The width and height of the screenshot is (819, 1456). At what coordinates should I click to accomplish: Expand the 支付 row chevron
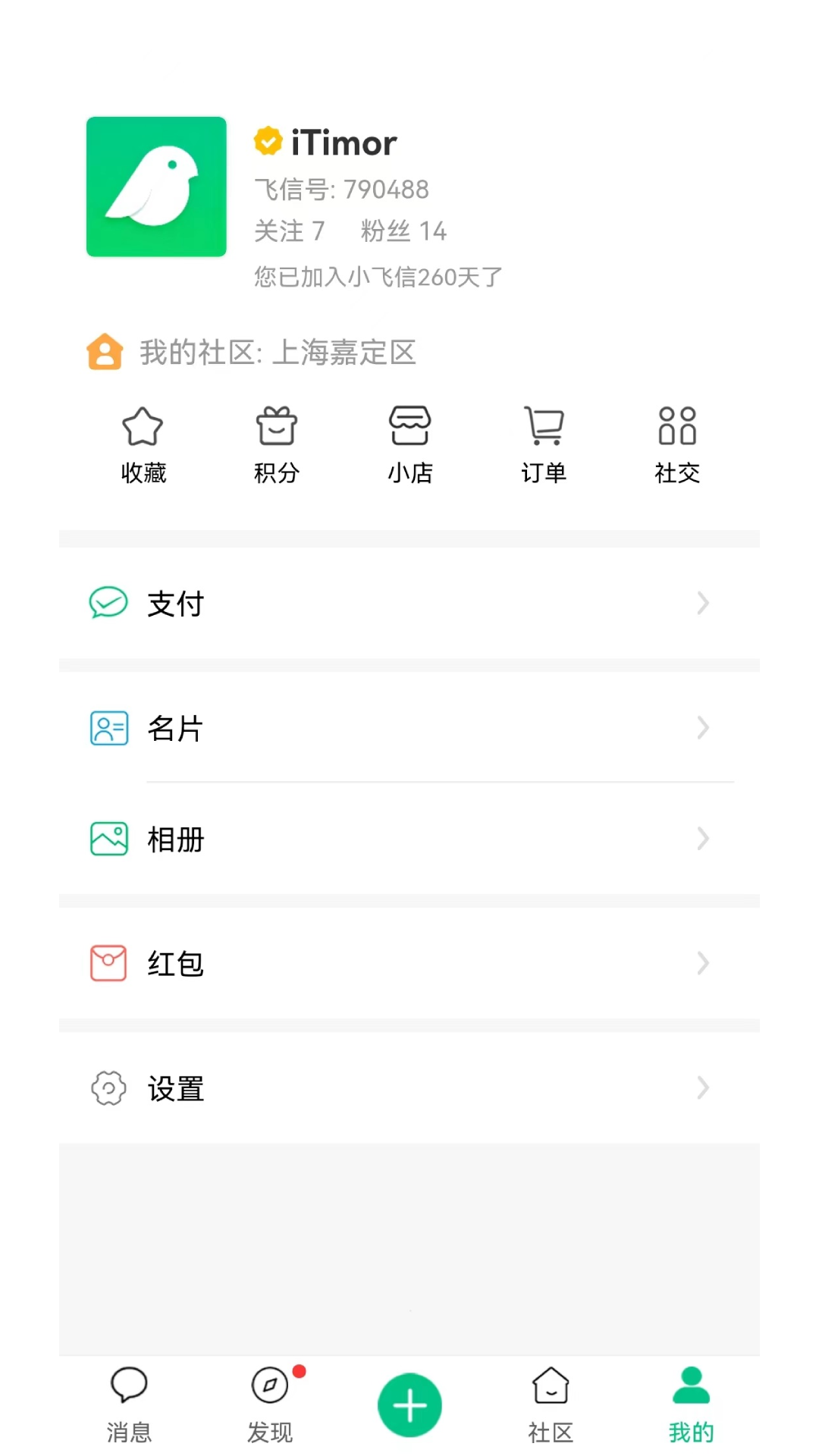702,602
